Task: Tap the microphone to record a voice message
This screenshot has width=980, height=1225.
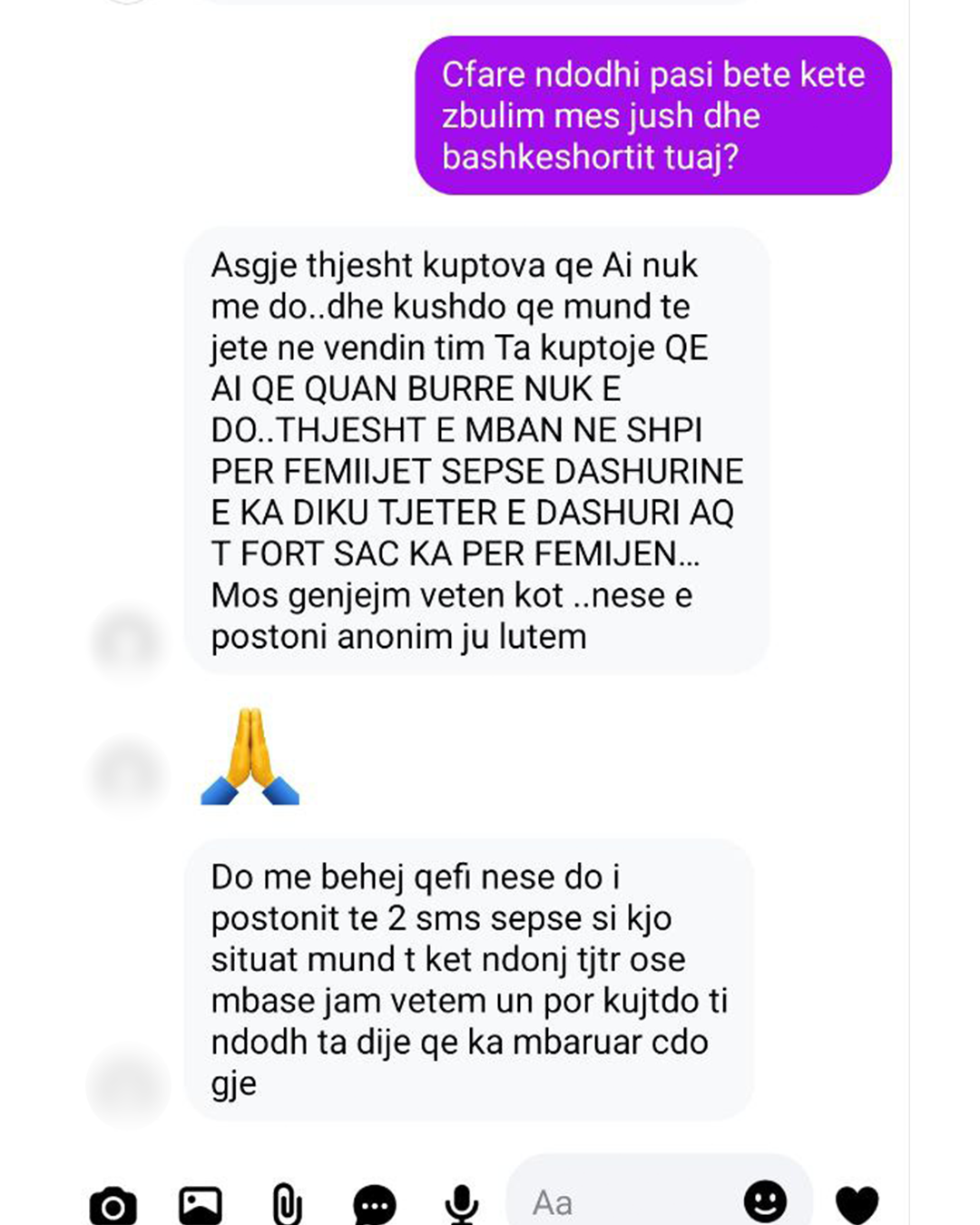Action: [x=462, y=1203]
